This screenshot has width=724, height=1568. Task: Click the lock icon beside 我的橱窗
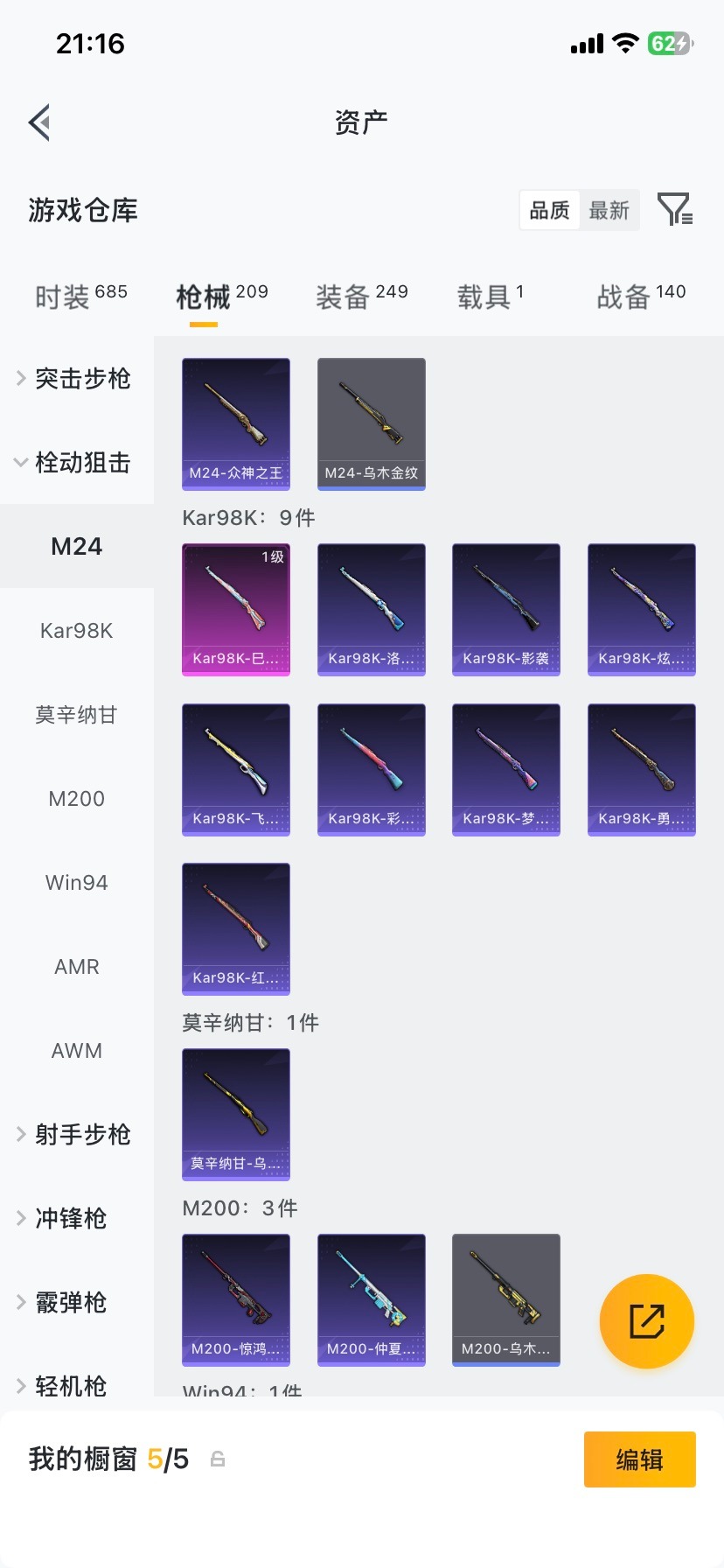(x=216, y=1459)
